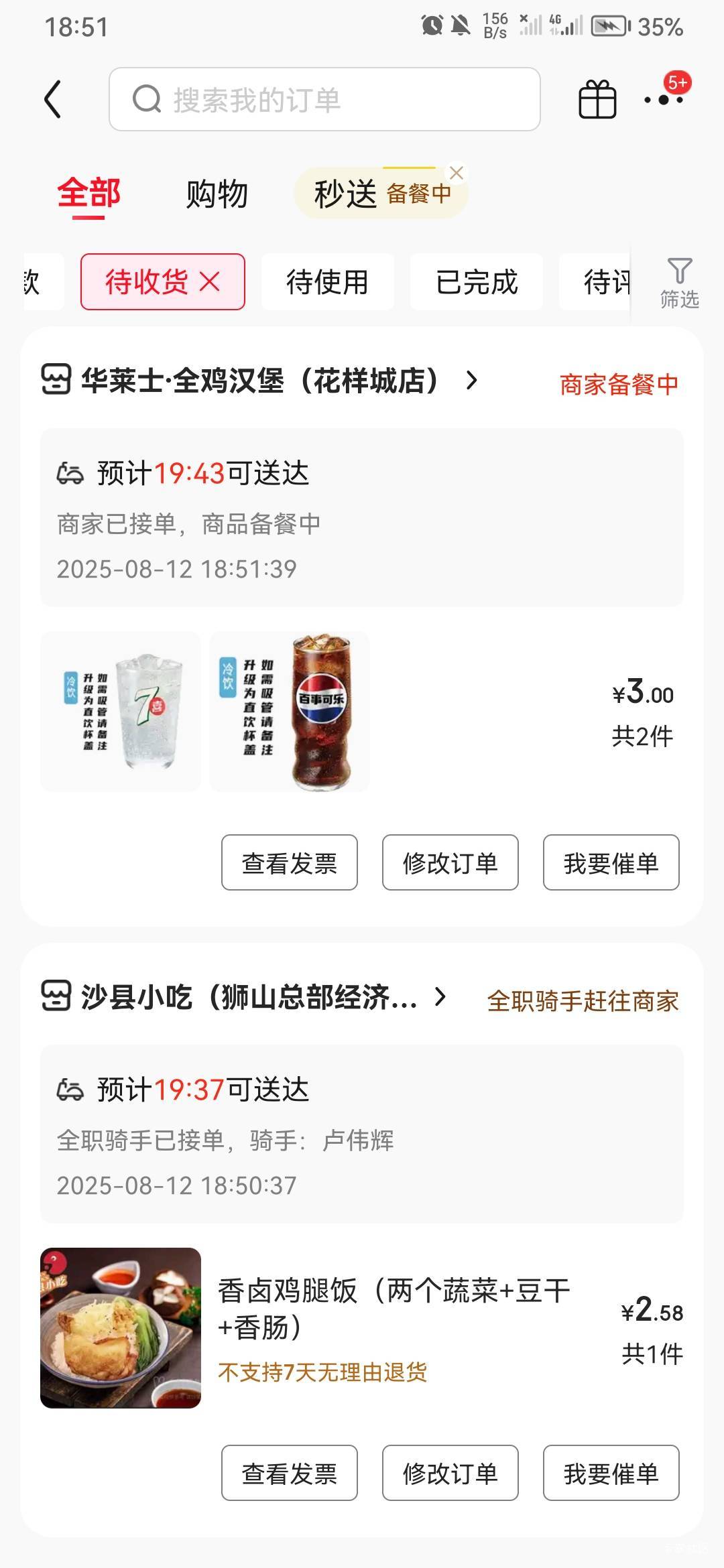The height and width of the screenshot is (1568, 724).
Task: Go back using the top-left arrow
Action: (53, 99)
